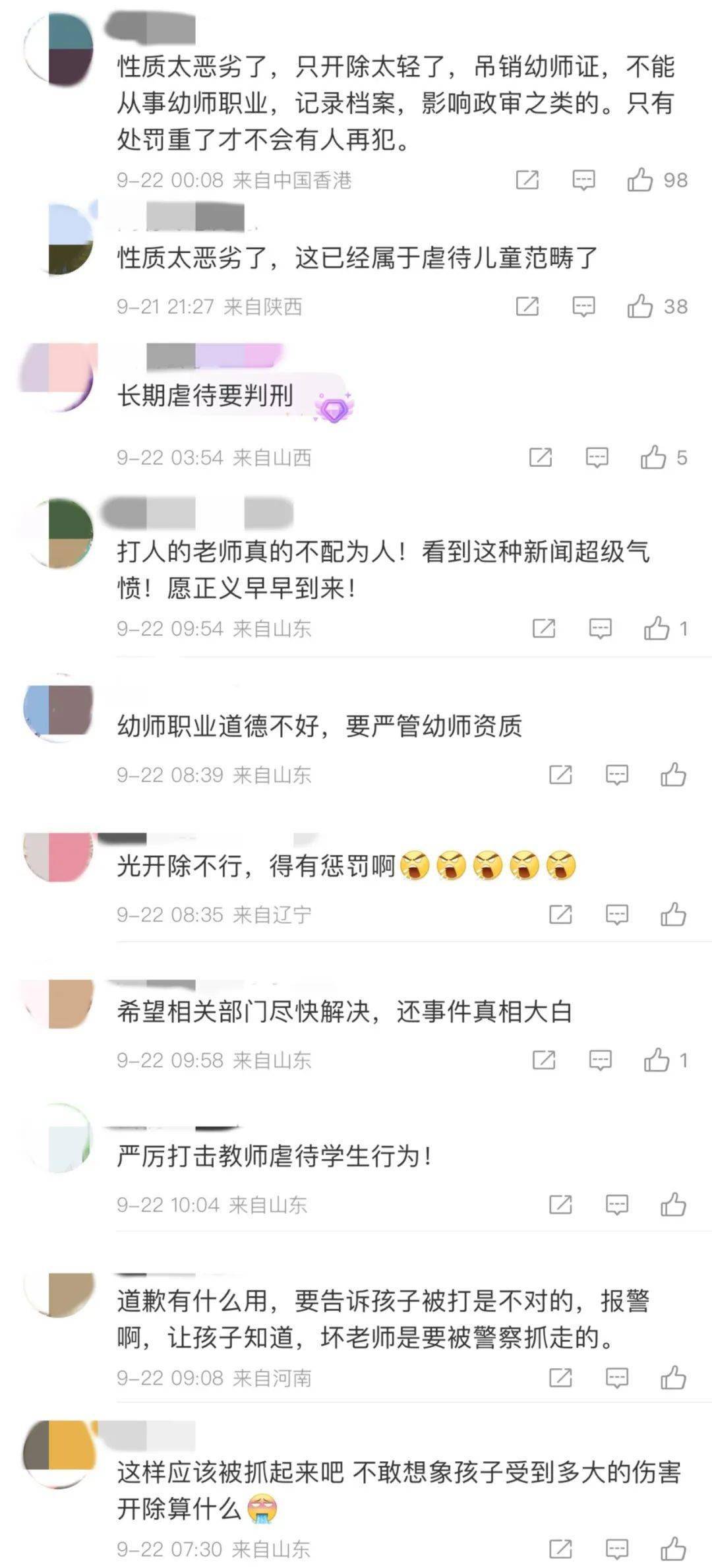The image size is (712, 1568).
Task: Share the comment posted 9-22 00:08
Action: (527, 179)
